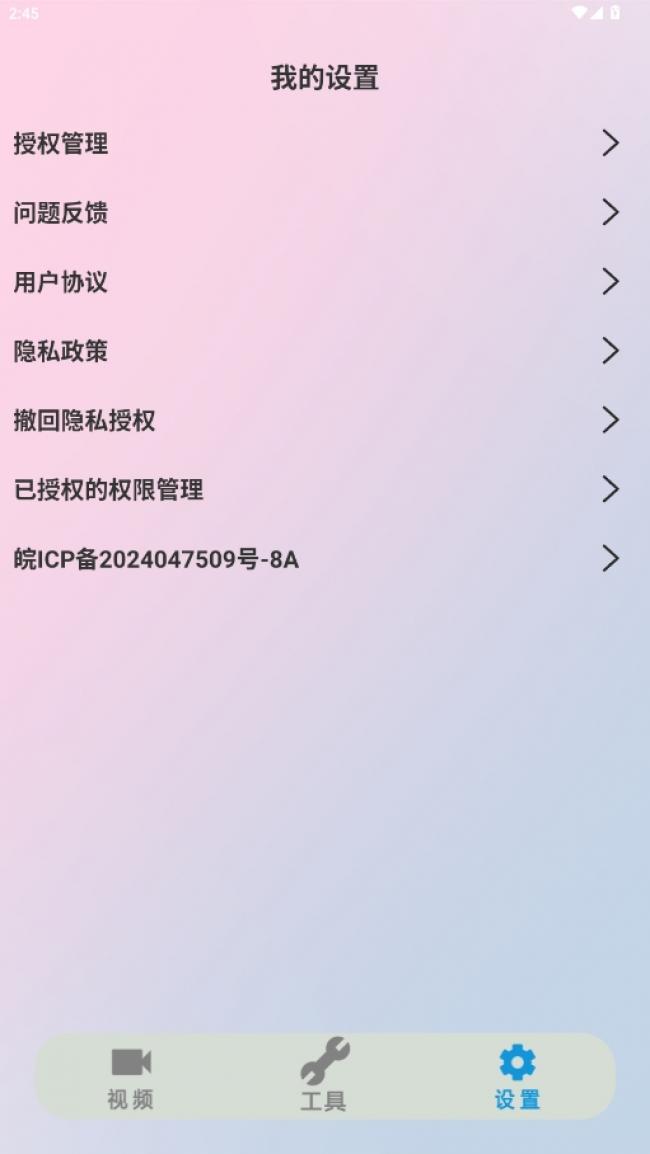This screenshot has width=650, height=1154.
Task: Tap the 皖ICP备2024047509号-8A row
Action: 324,559
